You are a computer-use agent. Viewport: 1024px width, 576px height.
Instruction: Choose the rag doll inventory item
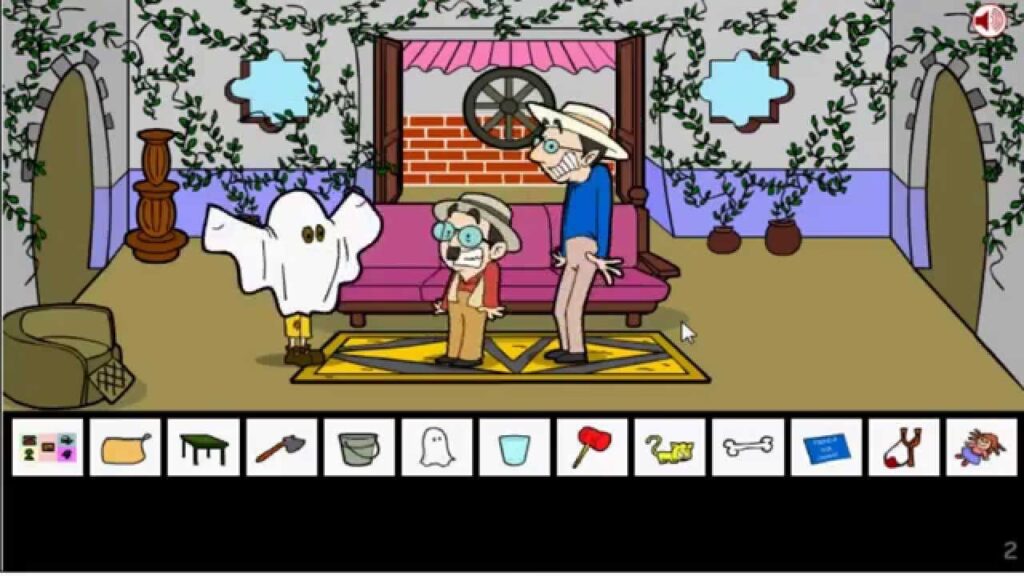pyautogui.click(x=980, y=447)
